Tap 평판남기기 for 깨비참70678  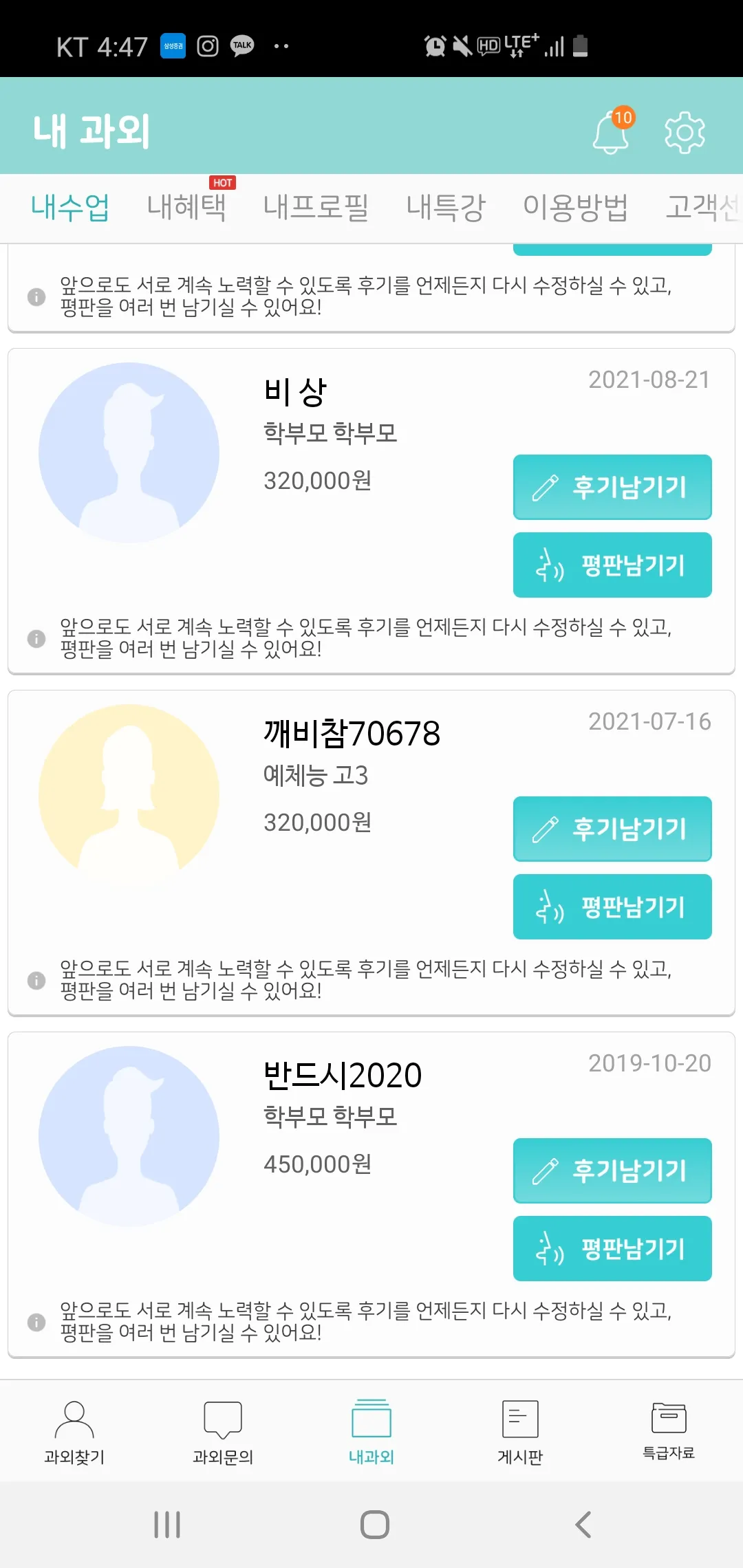point(612,906)
